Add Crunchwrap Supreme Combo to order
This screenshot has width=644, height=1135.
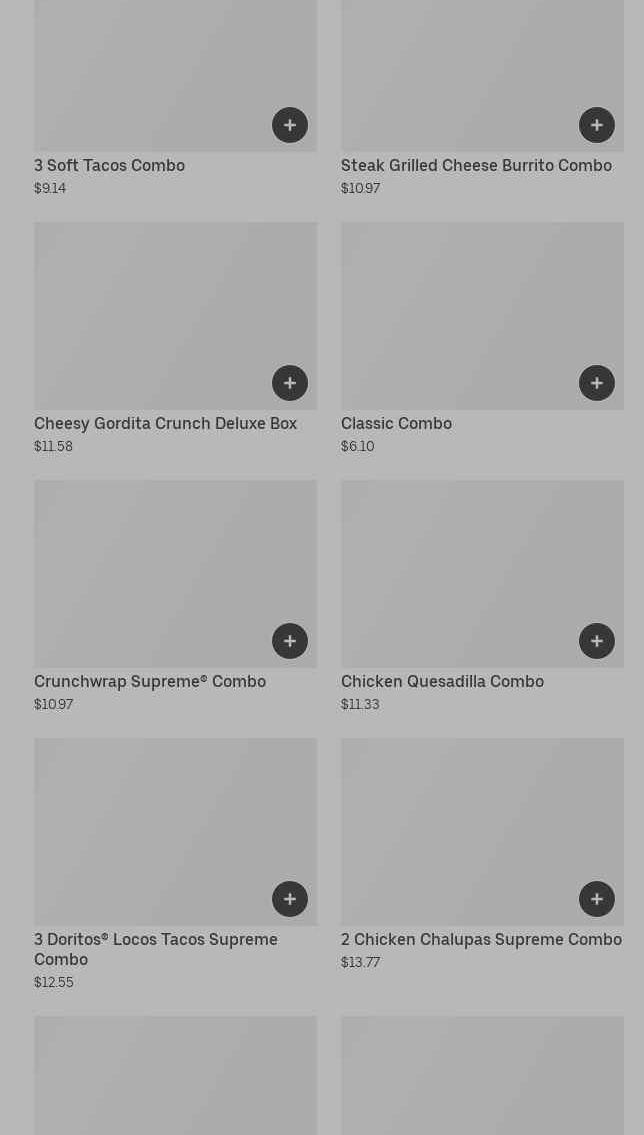(290, 641)
